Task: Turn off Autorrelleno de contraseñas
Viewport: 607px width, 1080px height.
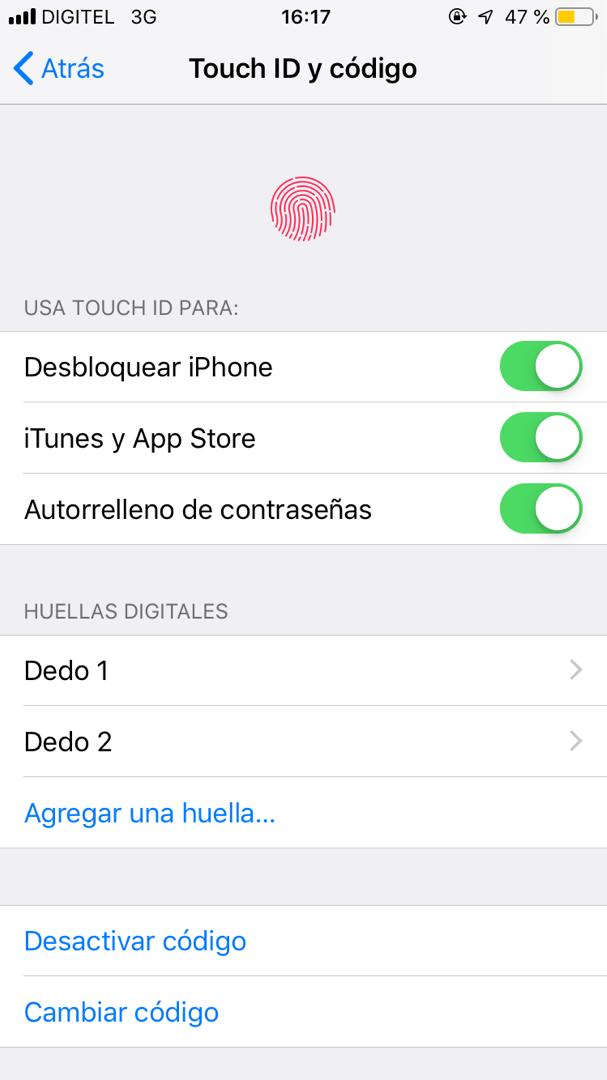Action: pos(540,509)
